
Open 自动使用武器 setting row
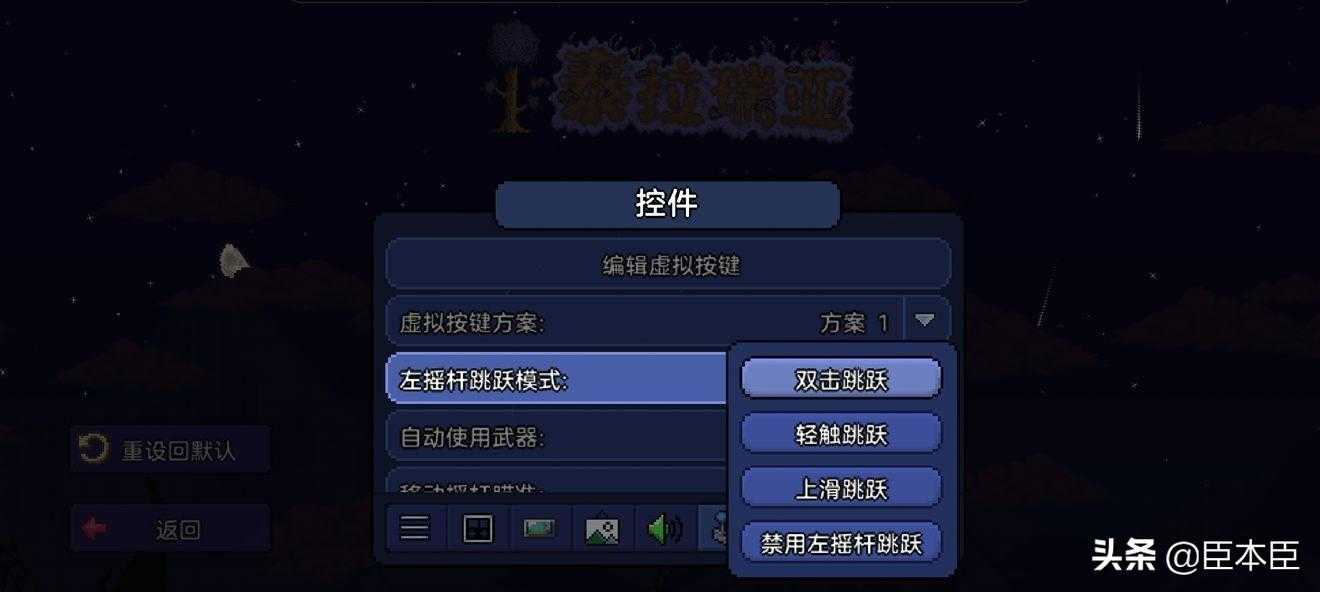[557, 437]
